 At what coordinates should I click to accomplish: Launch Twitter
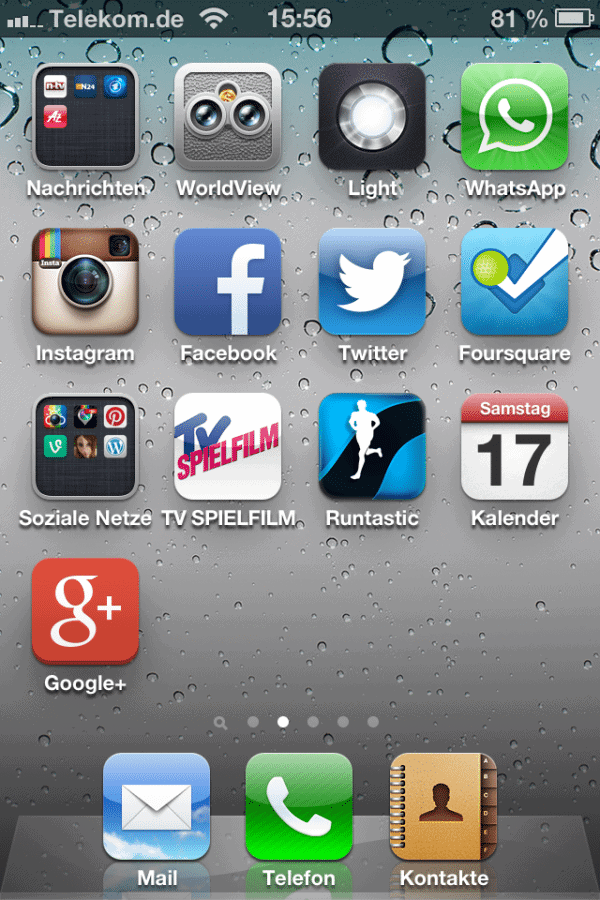coord(372,282)
